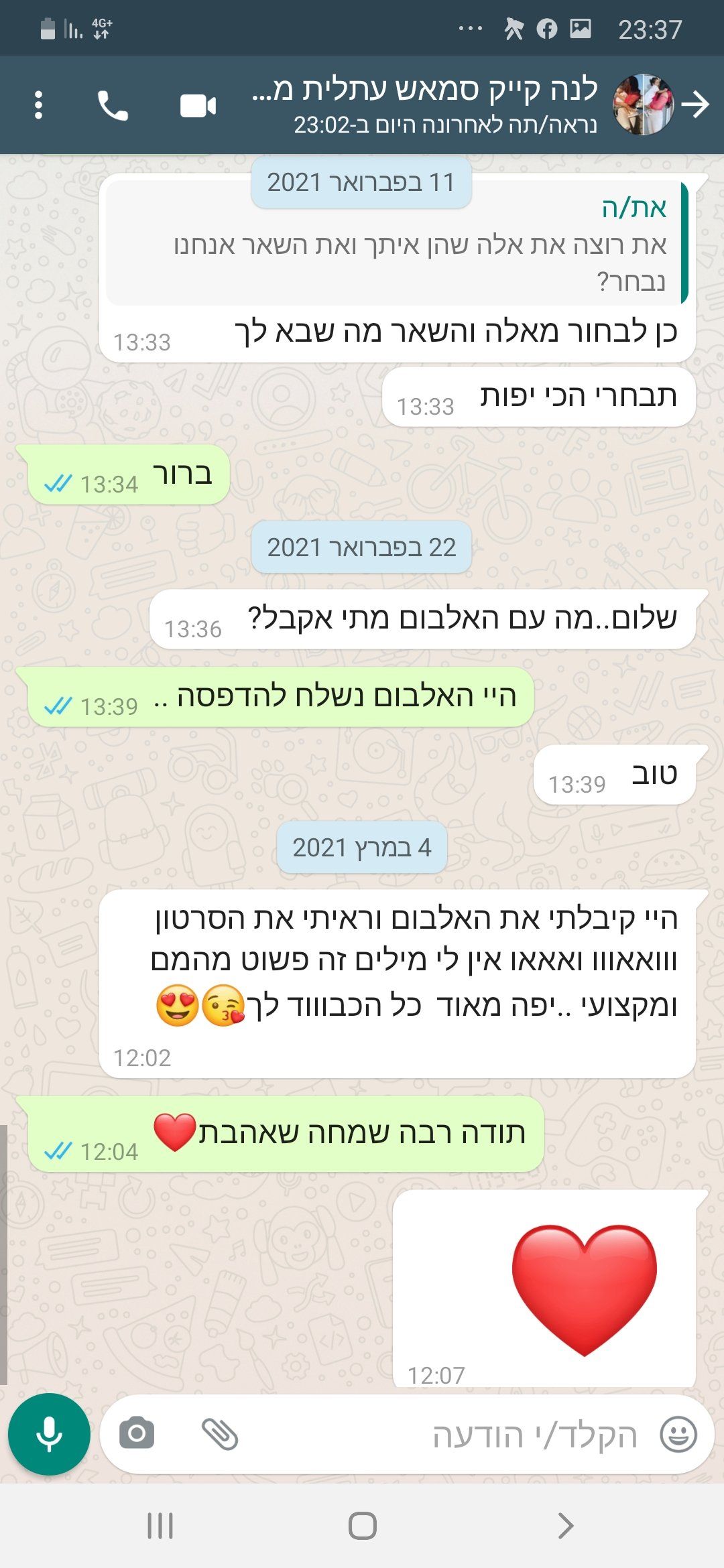This screenshot has width=724, height=1568.
Task: Start a video call with this contact
Action: [x=198, y=105]
